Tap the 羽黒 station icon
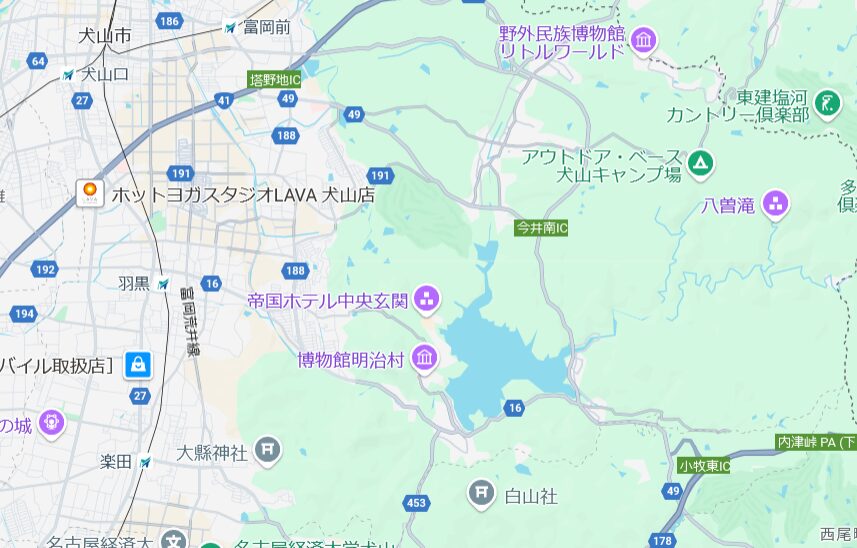The width and height of the screenshot is (857, 548). [163, 284]
